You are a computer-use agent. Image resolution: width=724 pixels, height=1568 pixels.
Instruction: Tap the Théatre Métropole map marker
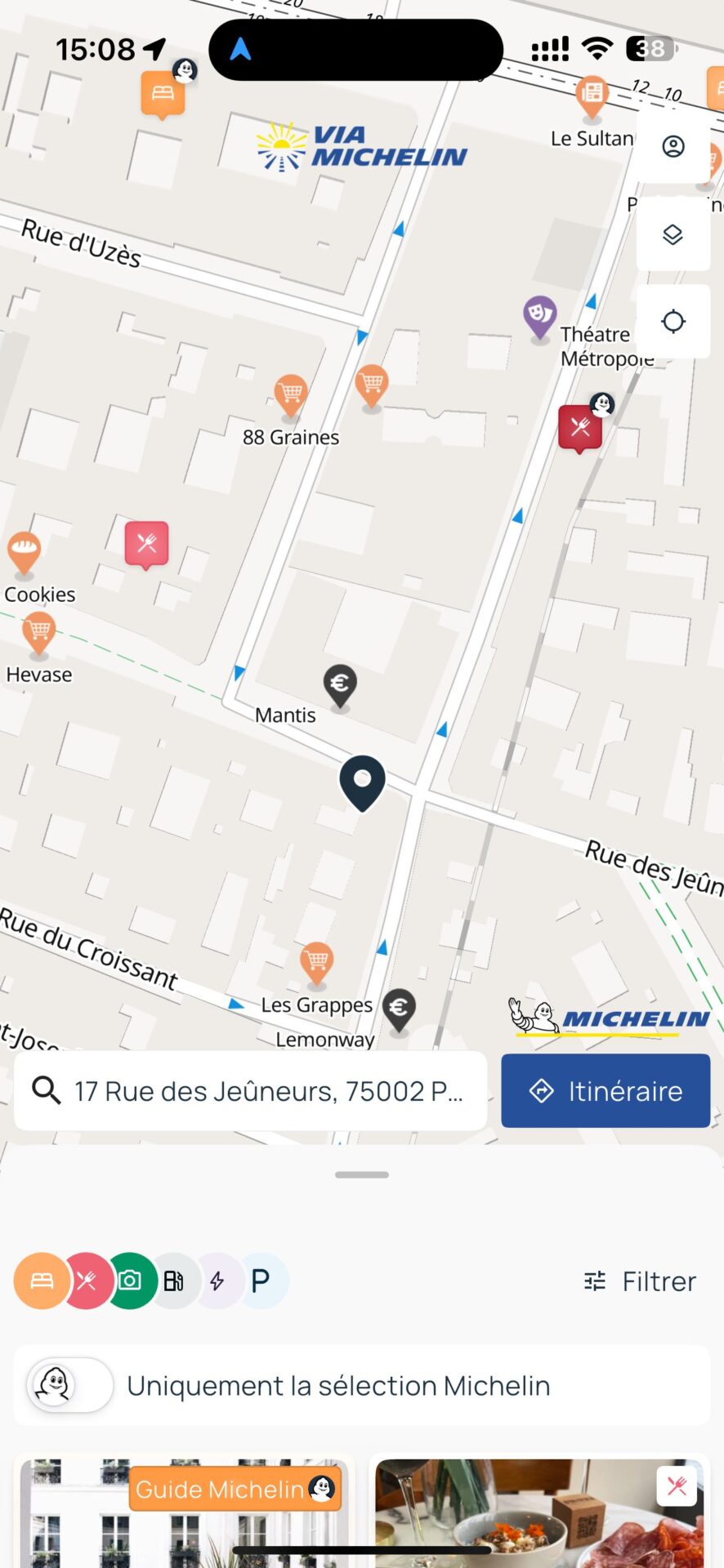[539, 318]
